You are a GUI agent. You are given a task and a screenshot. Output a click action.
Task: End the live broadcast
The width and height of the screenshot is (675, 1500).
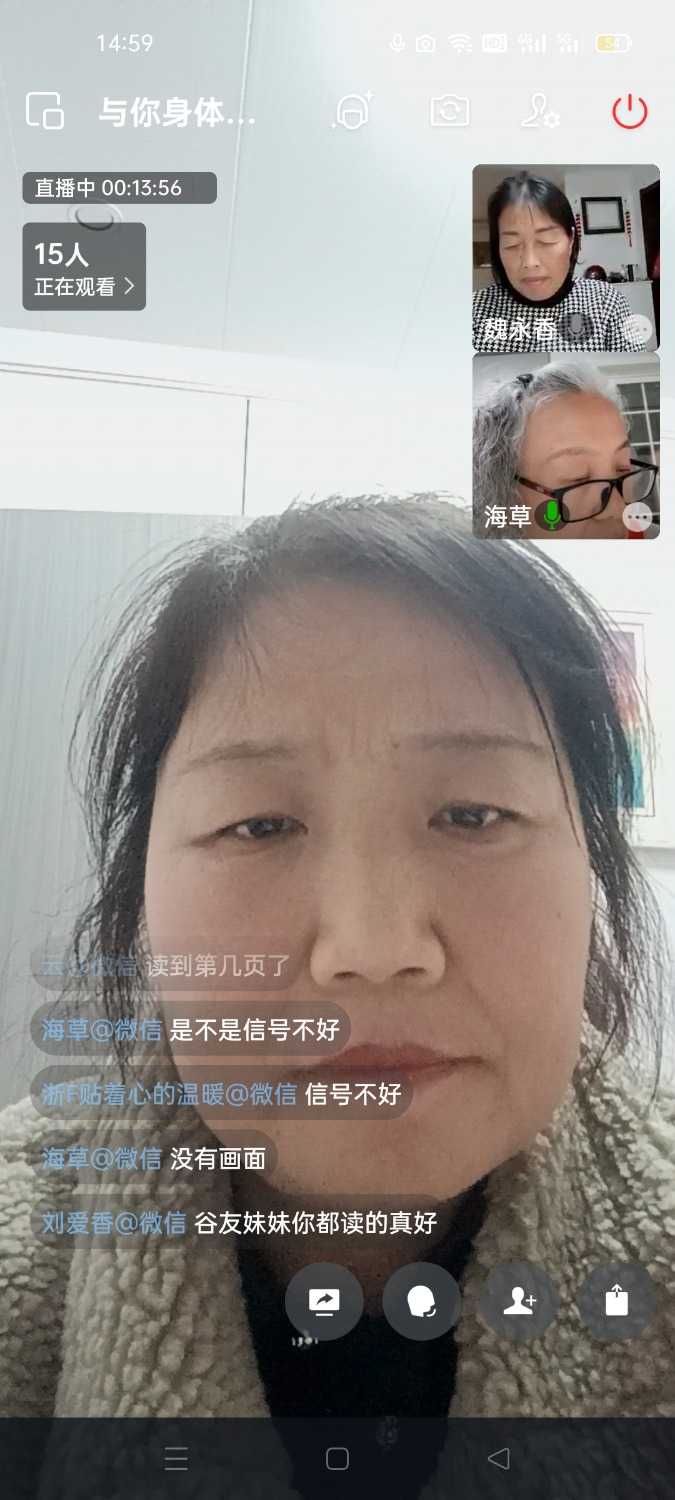[x=630, y=111]
